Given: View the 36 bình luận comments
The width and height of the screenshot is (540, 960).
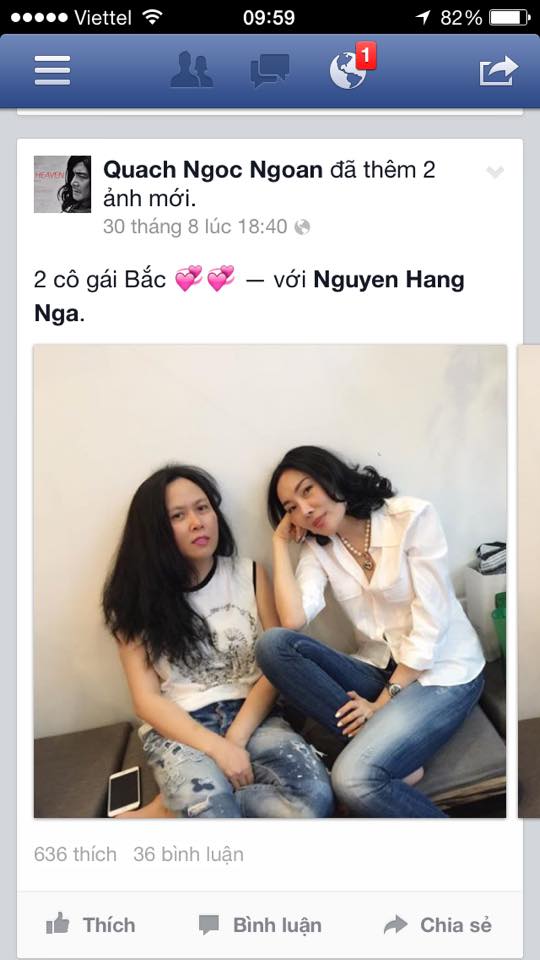Looking at the screenshot, I should coord(189,854).
